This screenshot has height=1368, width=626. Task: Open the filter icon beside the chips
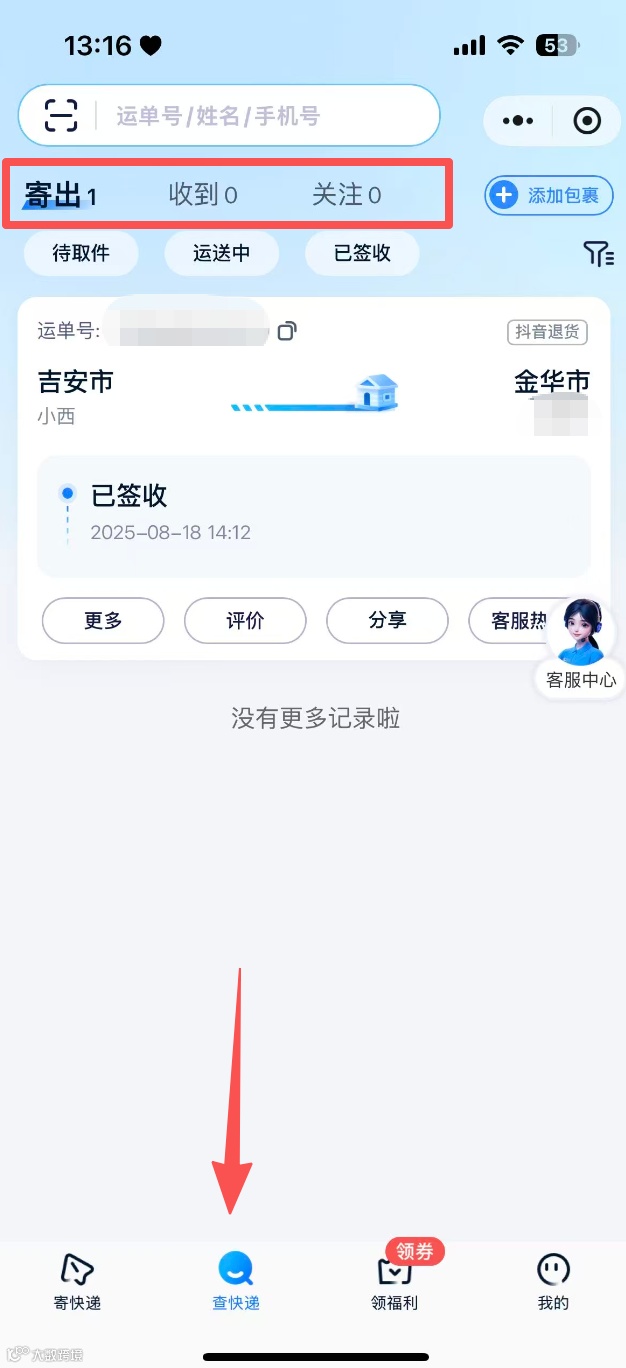click(598, 254)
